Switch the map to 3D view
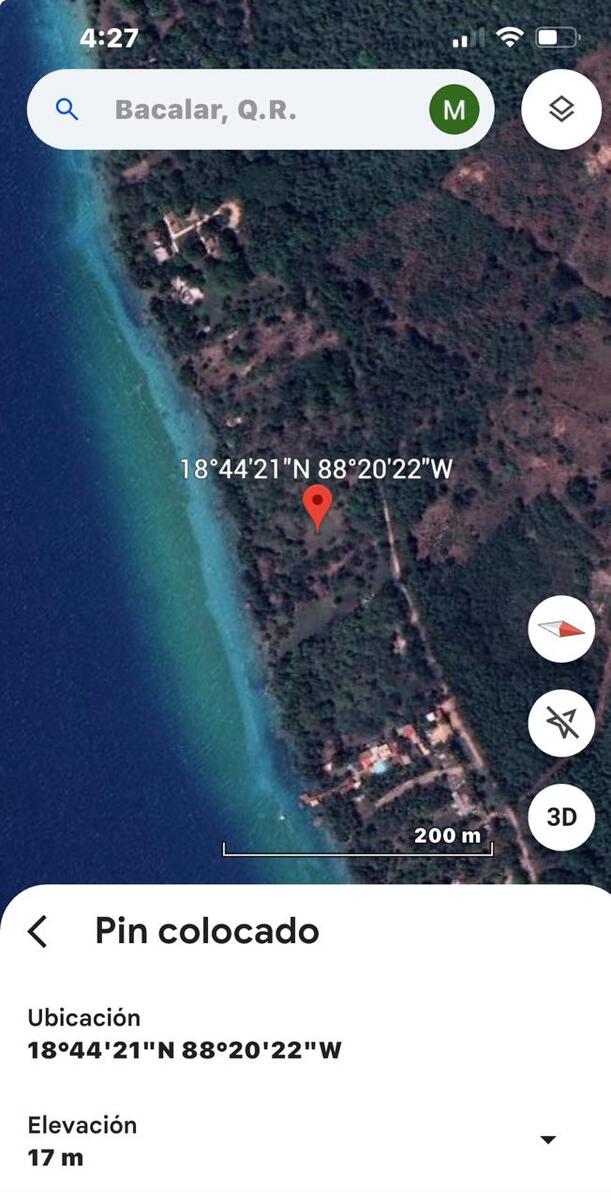Image resolution: width=611 pixels, height=1200 pixels. click(561, 817)
